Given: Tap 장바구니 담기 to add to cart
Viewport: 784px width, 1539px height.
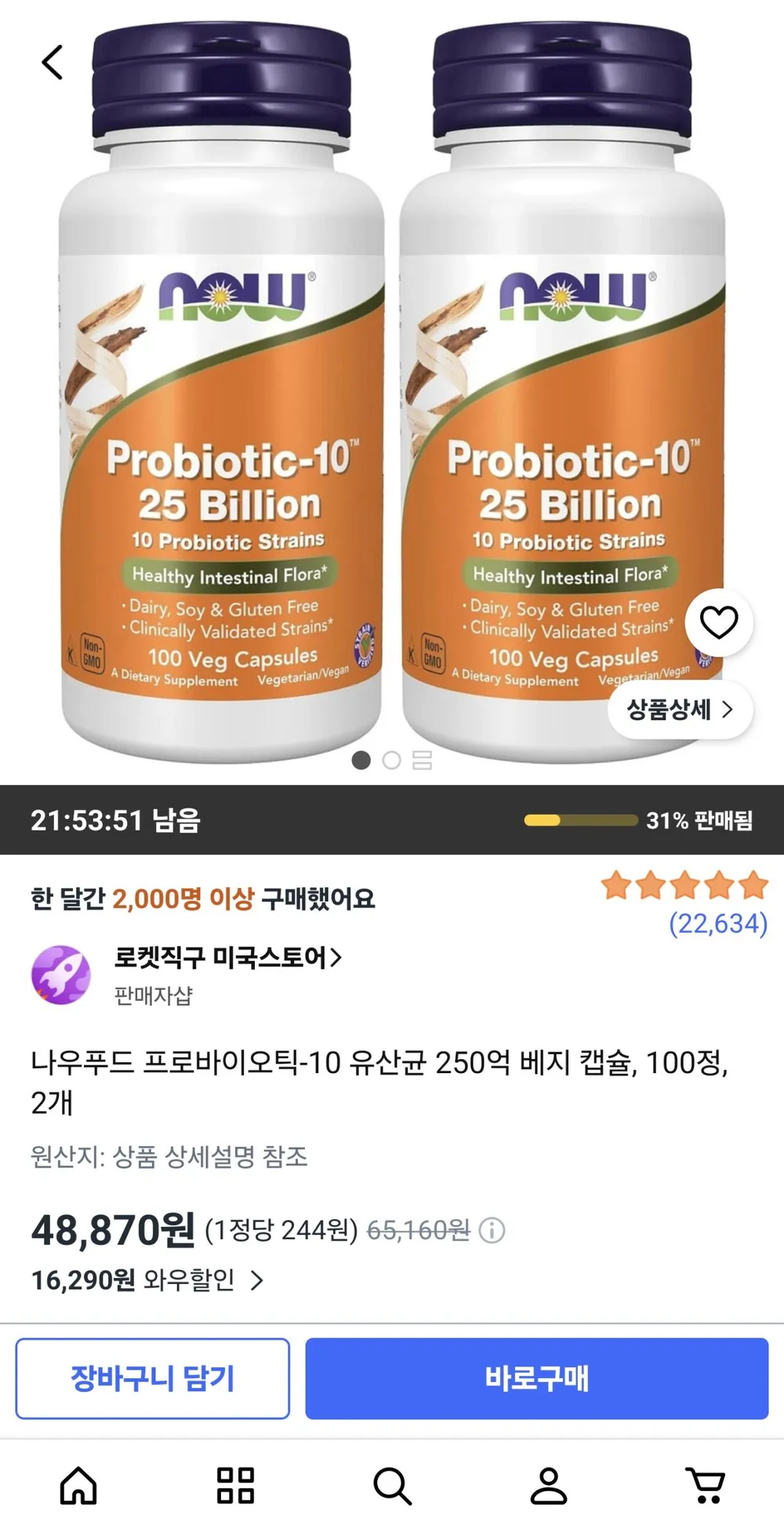Looking at the screenshot, I should click(153, 1378).
